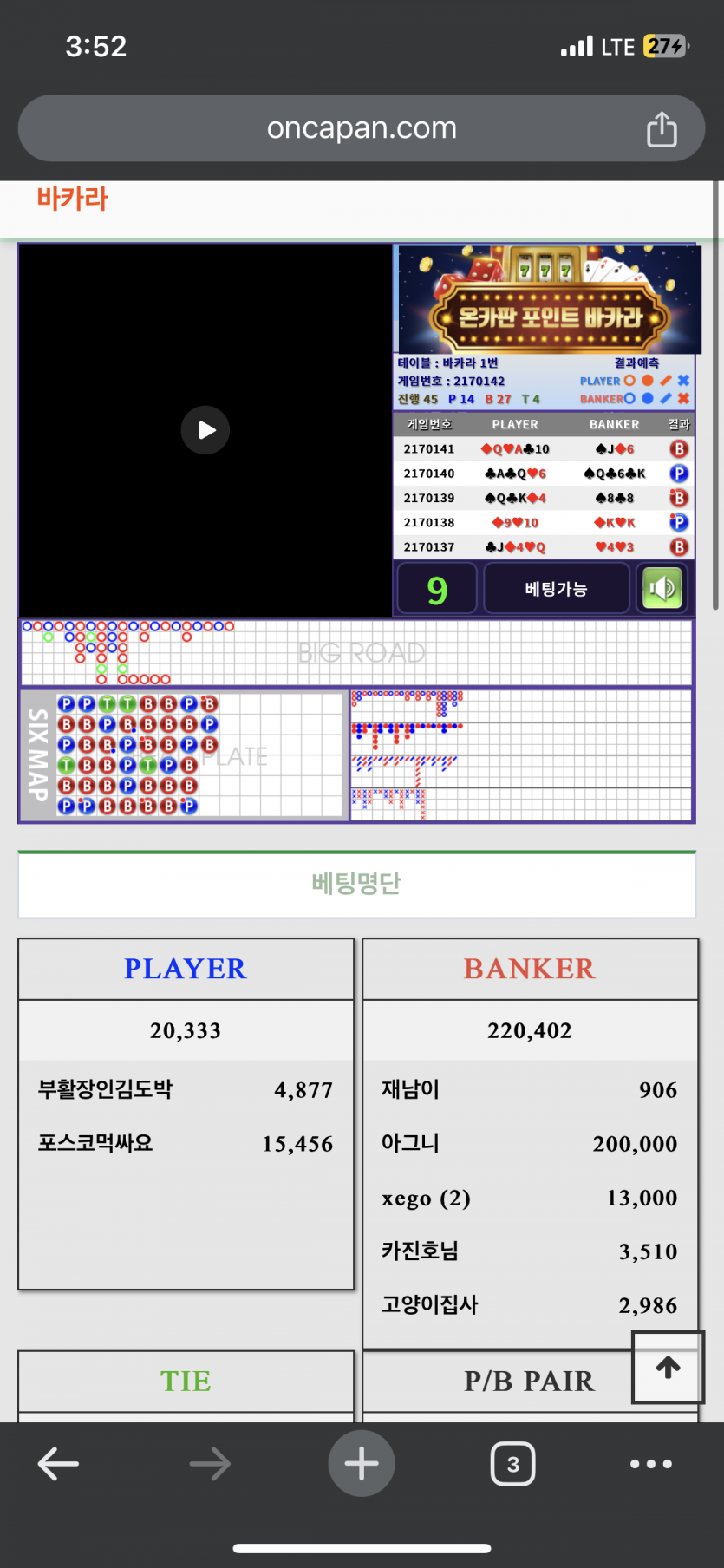The height and width of the screenshot is (1568, 724).
Task: Open the browser's more options menu
Action: click(650, 1464)
